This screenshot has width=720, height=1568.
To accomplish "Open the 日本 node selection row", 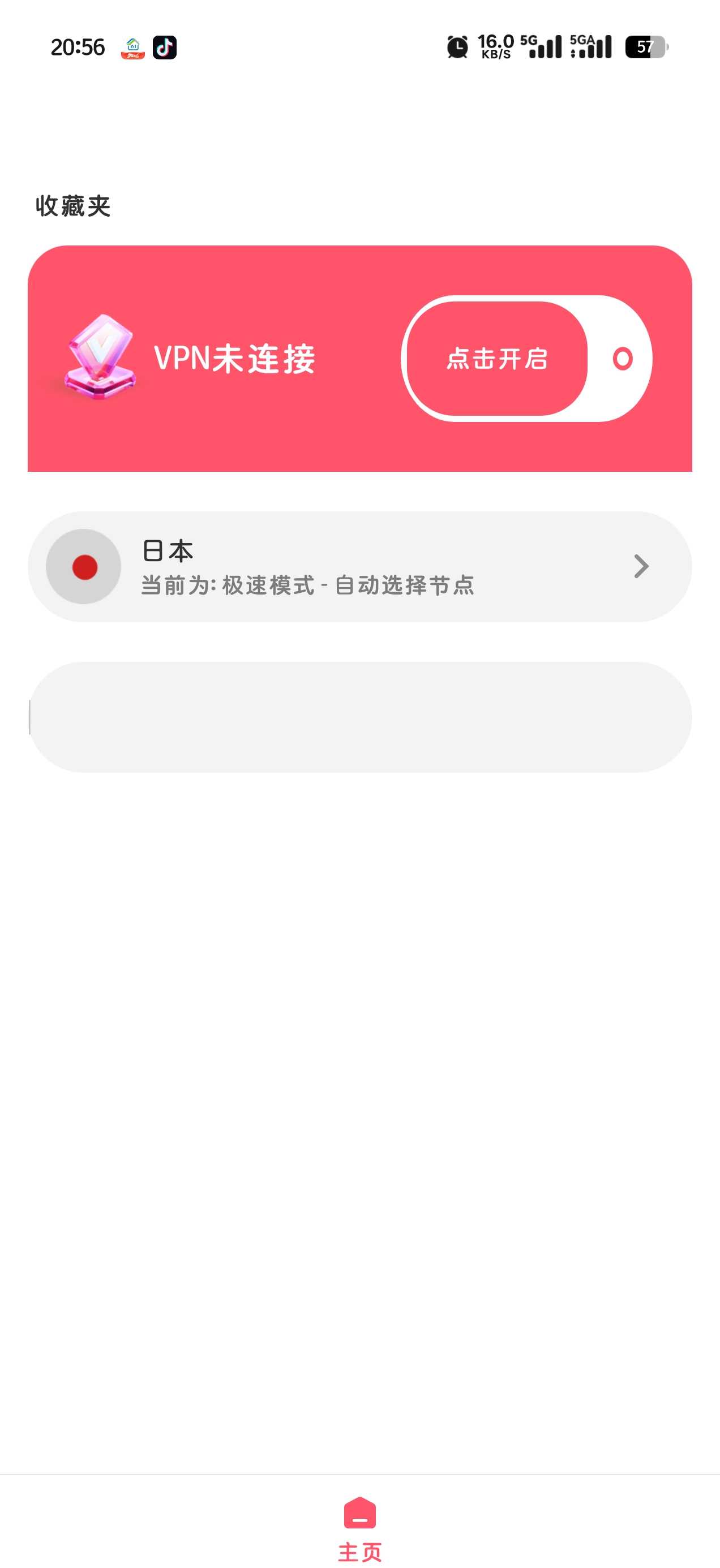I will pyautogui.click(x=359, y=567).
